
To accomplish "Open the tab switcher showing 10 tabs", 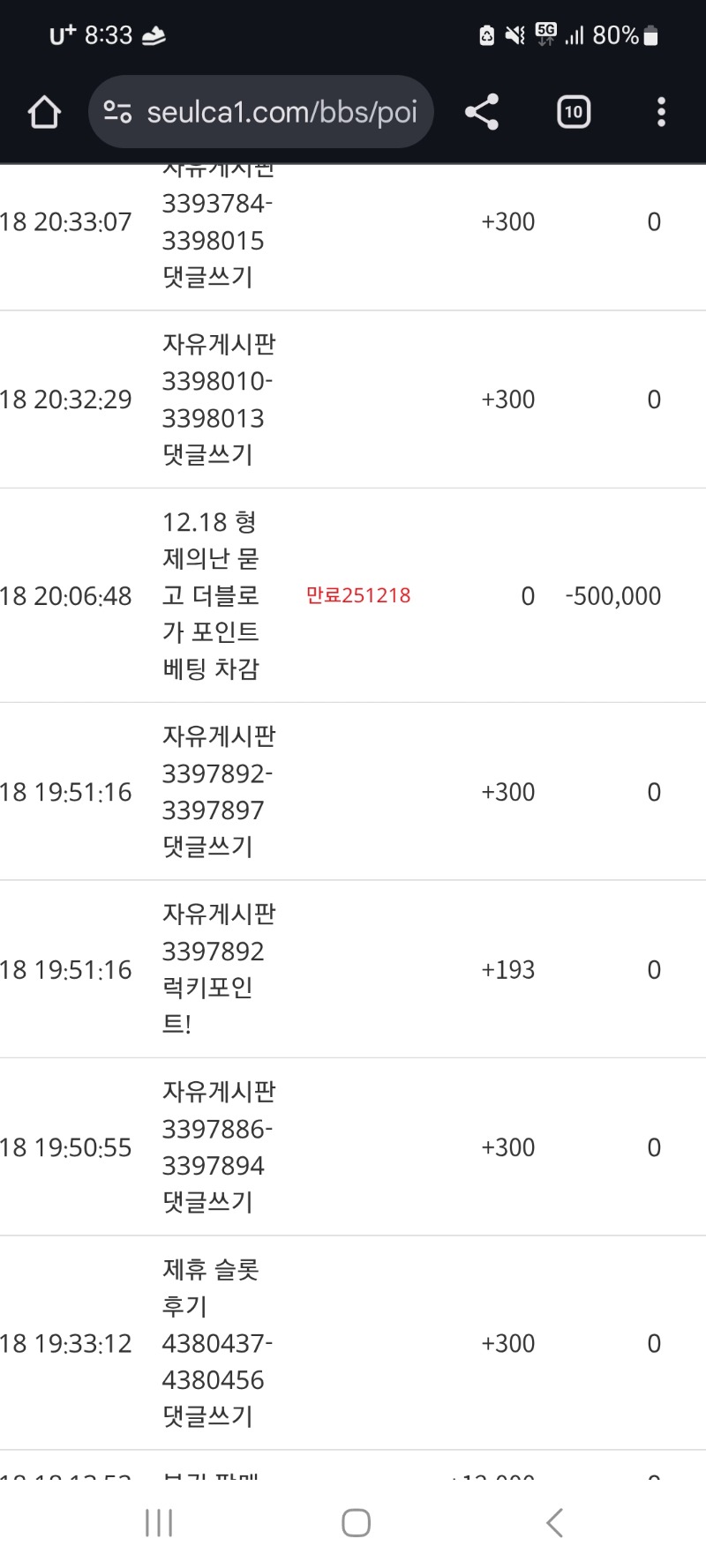I will 574,112.
